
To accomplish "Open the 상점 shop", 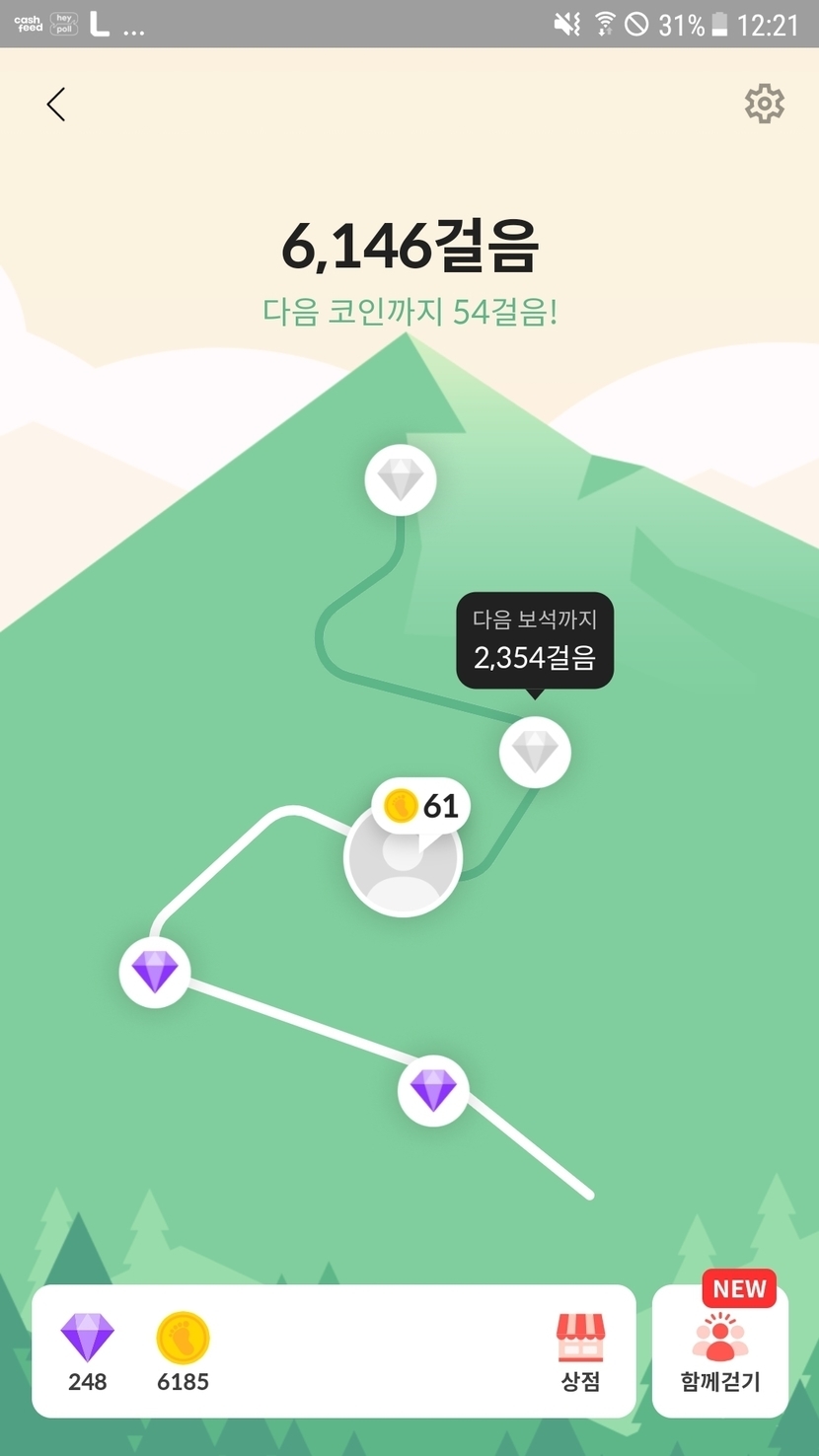I will click(x=580, y=1351).
